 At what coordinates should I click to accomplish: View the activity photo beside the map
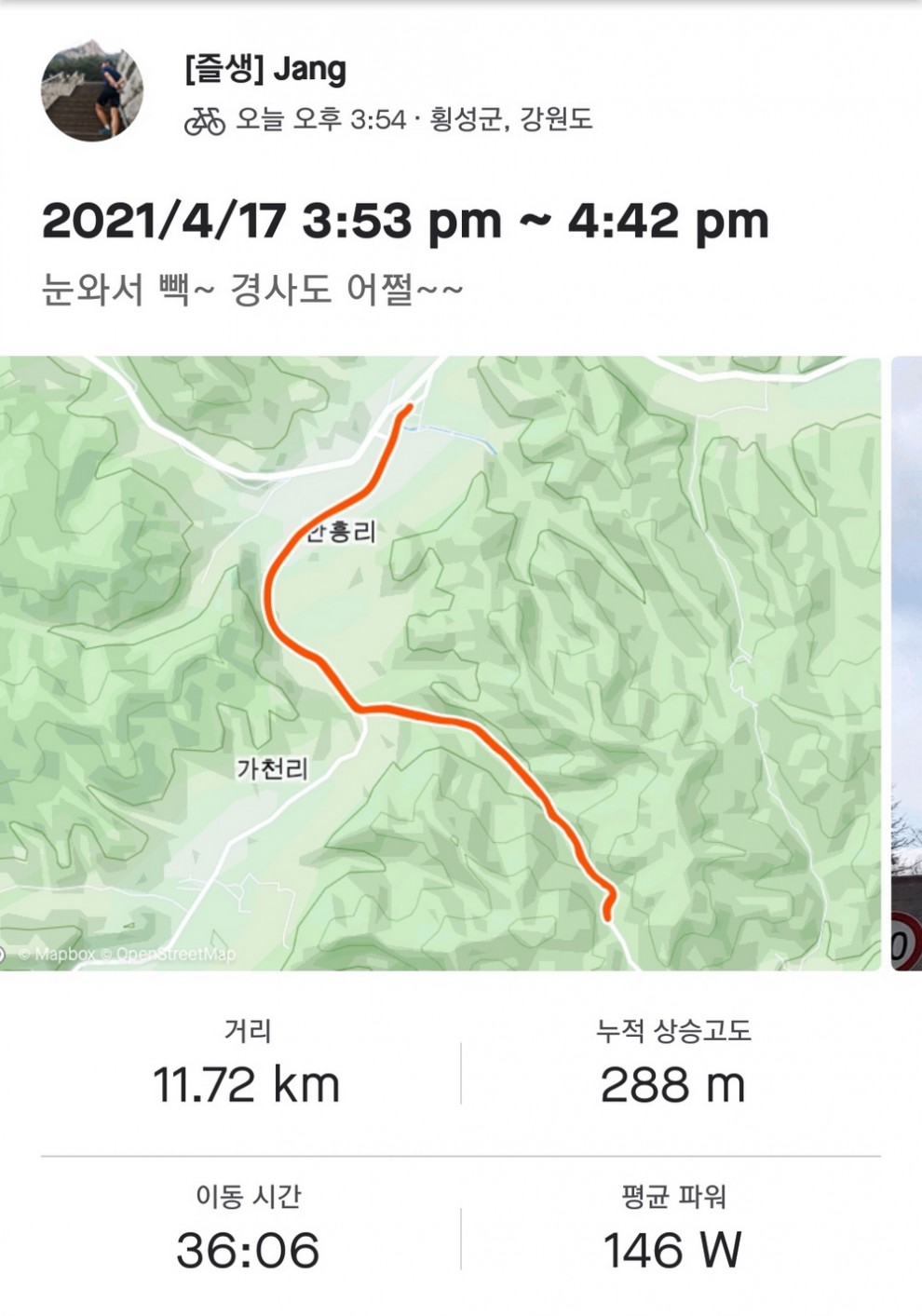(906, 662)
